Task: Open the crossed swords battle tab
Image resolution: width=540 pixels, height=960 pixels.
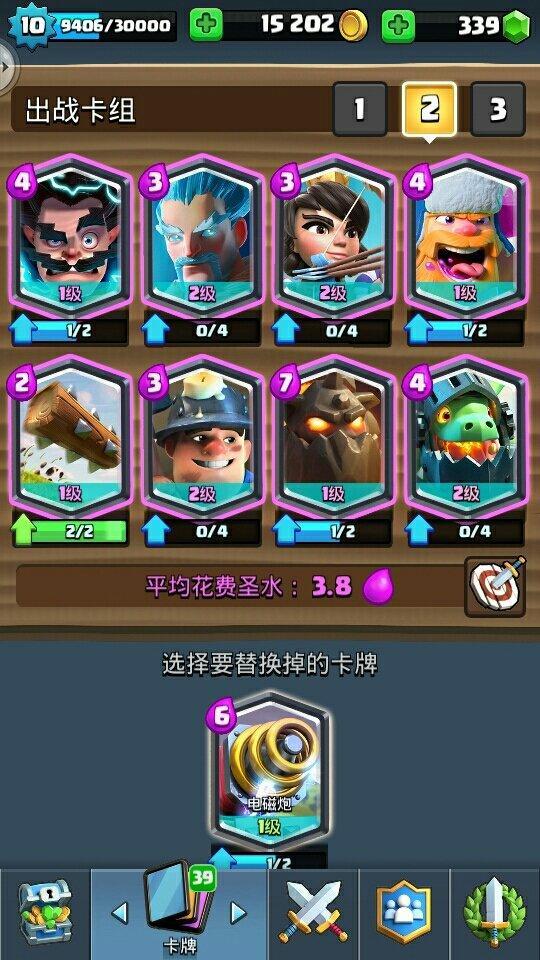Action: coord(313,913)
